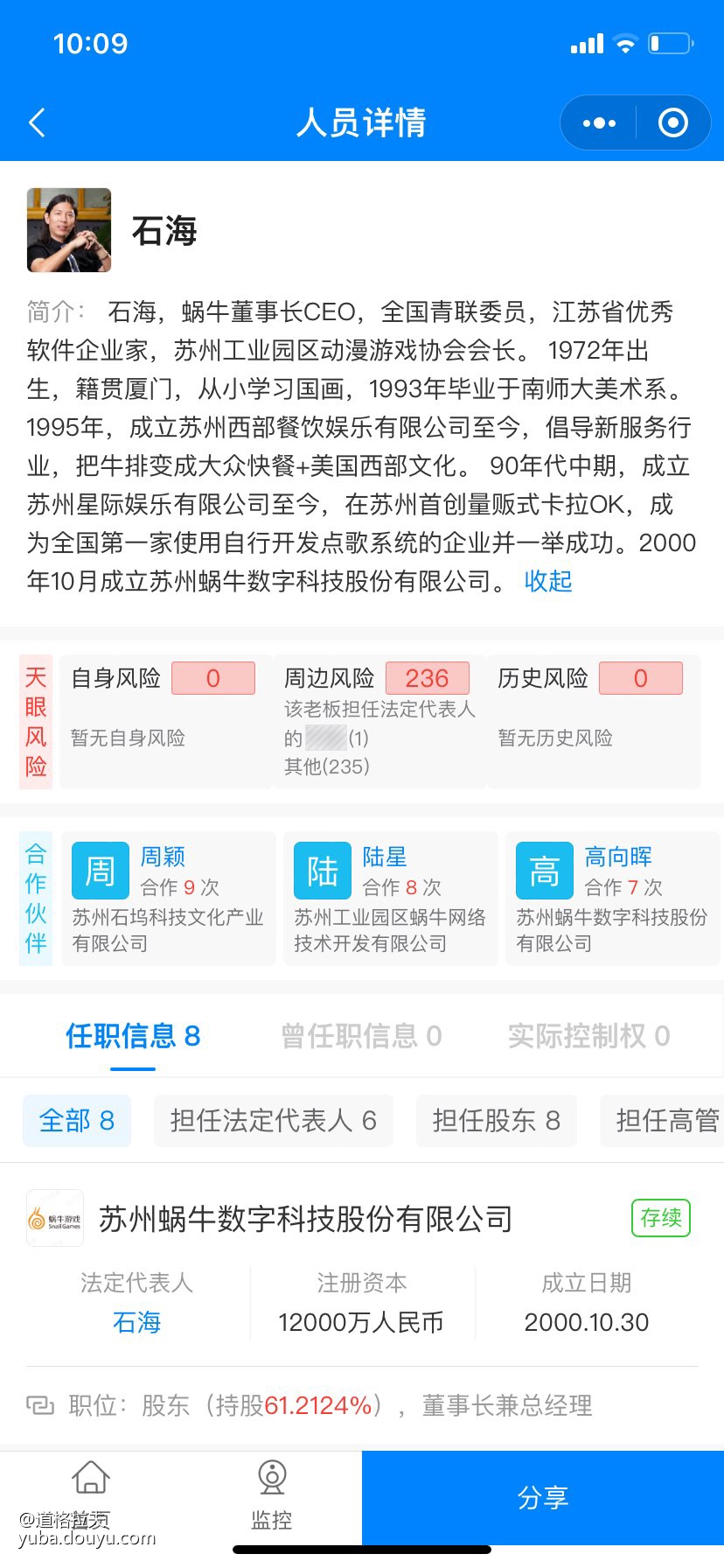Switch to 曾任职信息 tab

click(x=361, y=1036)
